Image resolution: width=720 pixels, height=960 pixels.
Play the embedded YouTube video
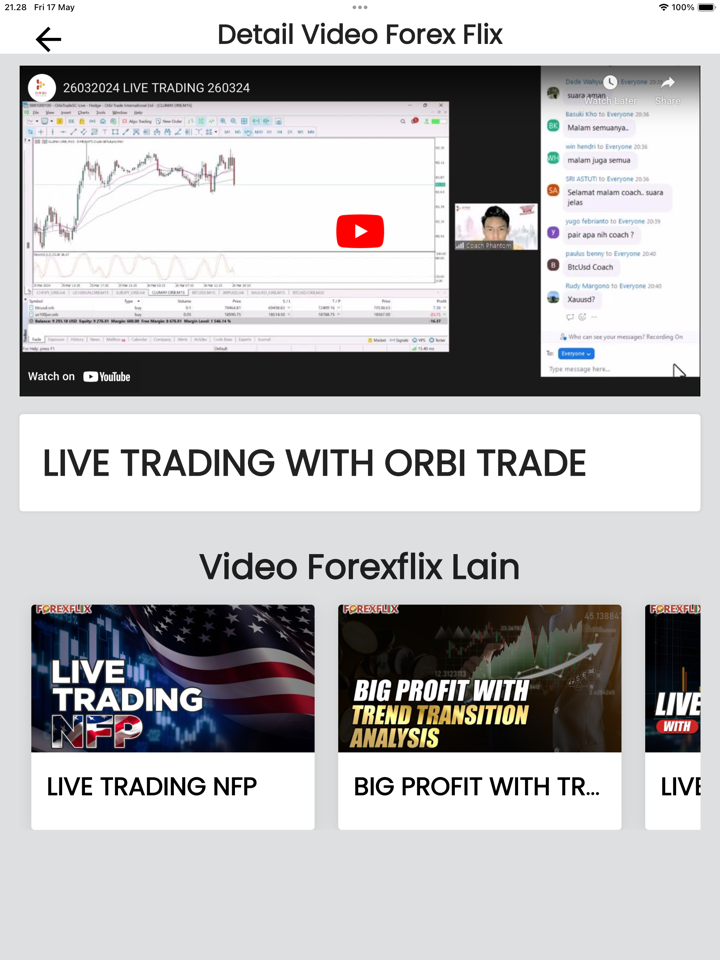[359, 232]
